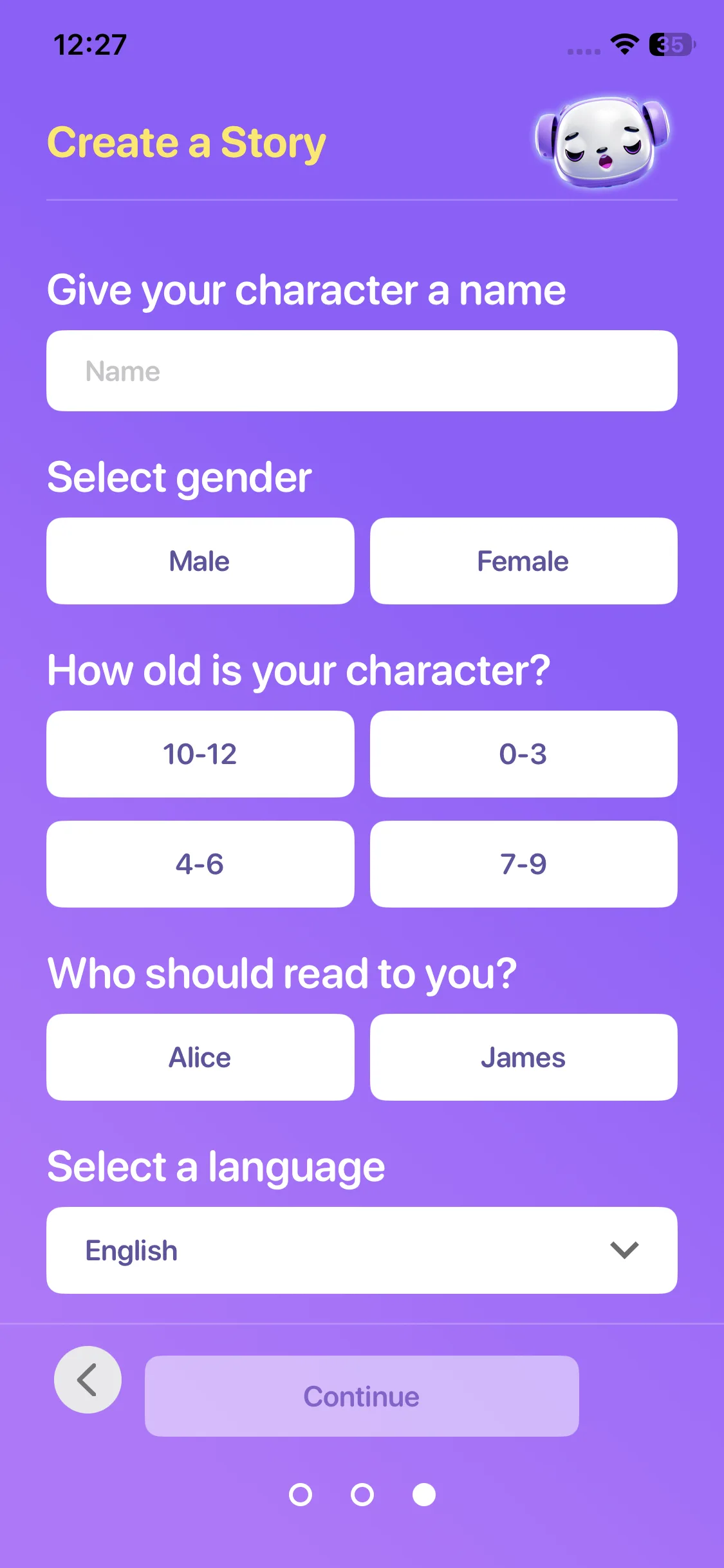724x1568 pixels.
Task: Select Male as the gender
Action: click(200, 561)
